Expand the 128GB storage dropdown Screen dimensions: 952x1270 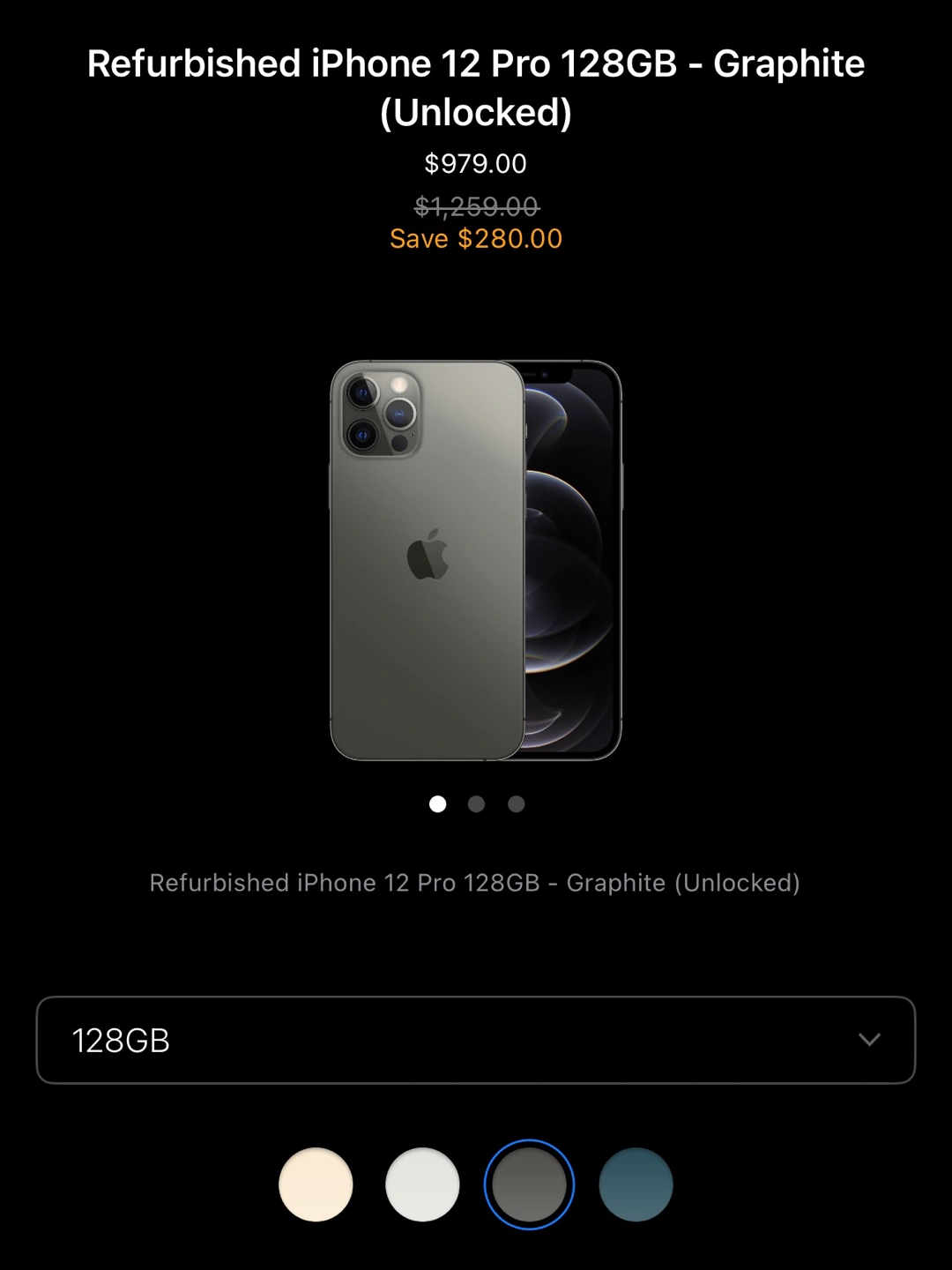tap(476, 1040)
